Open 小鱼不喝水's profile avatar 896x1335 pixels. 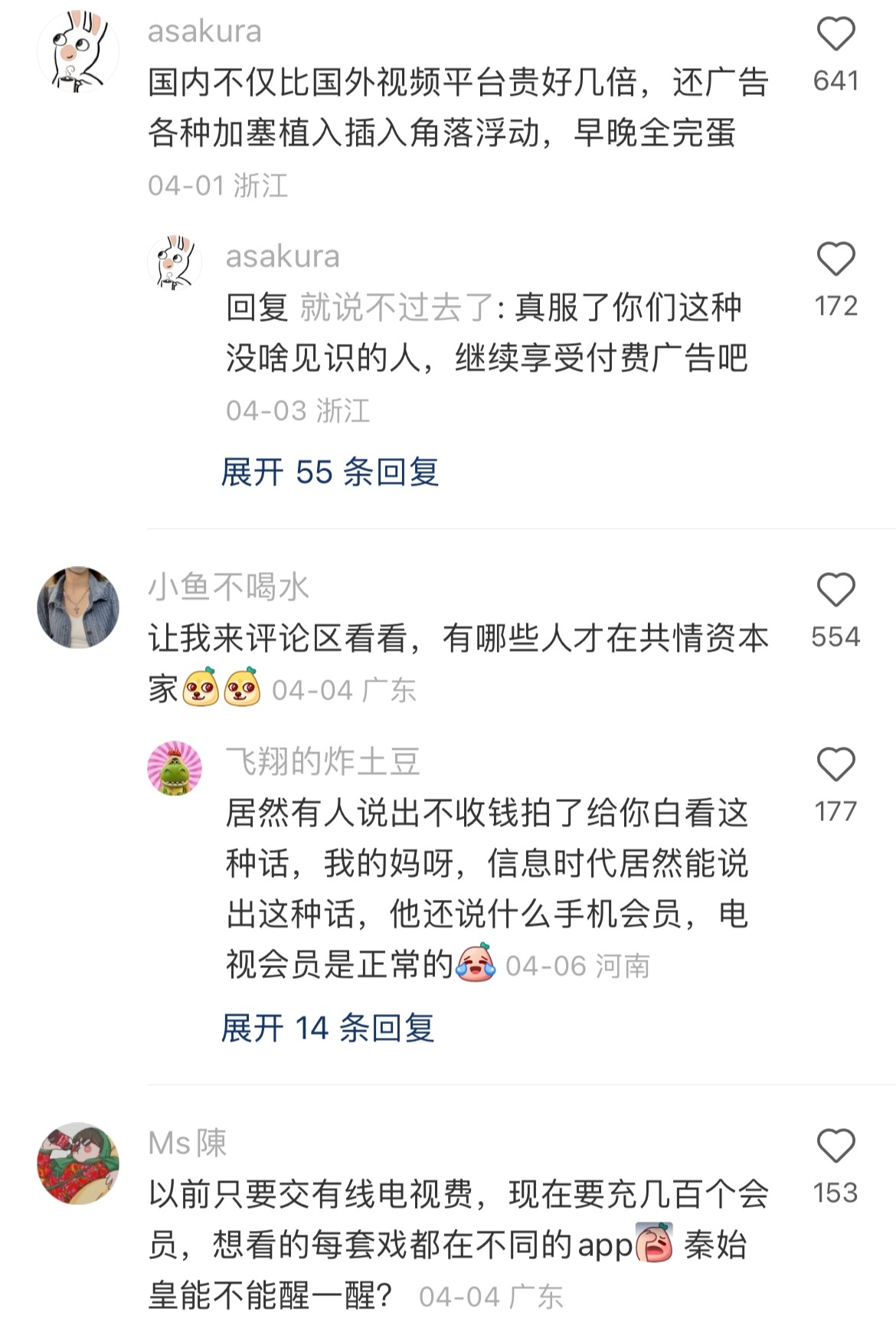click(x=78, y=607)
